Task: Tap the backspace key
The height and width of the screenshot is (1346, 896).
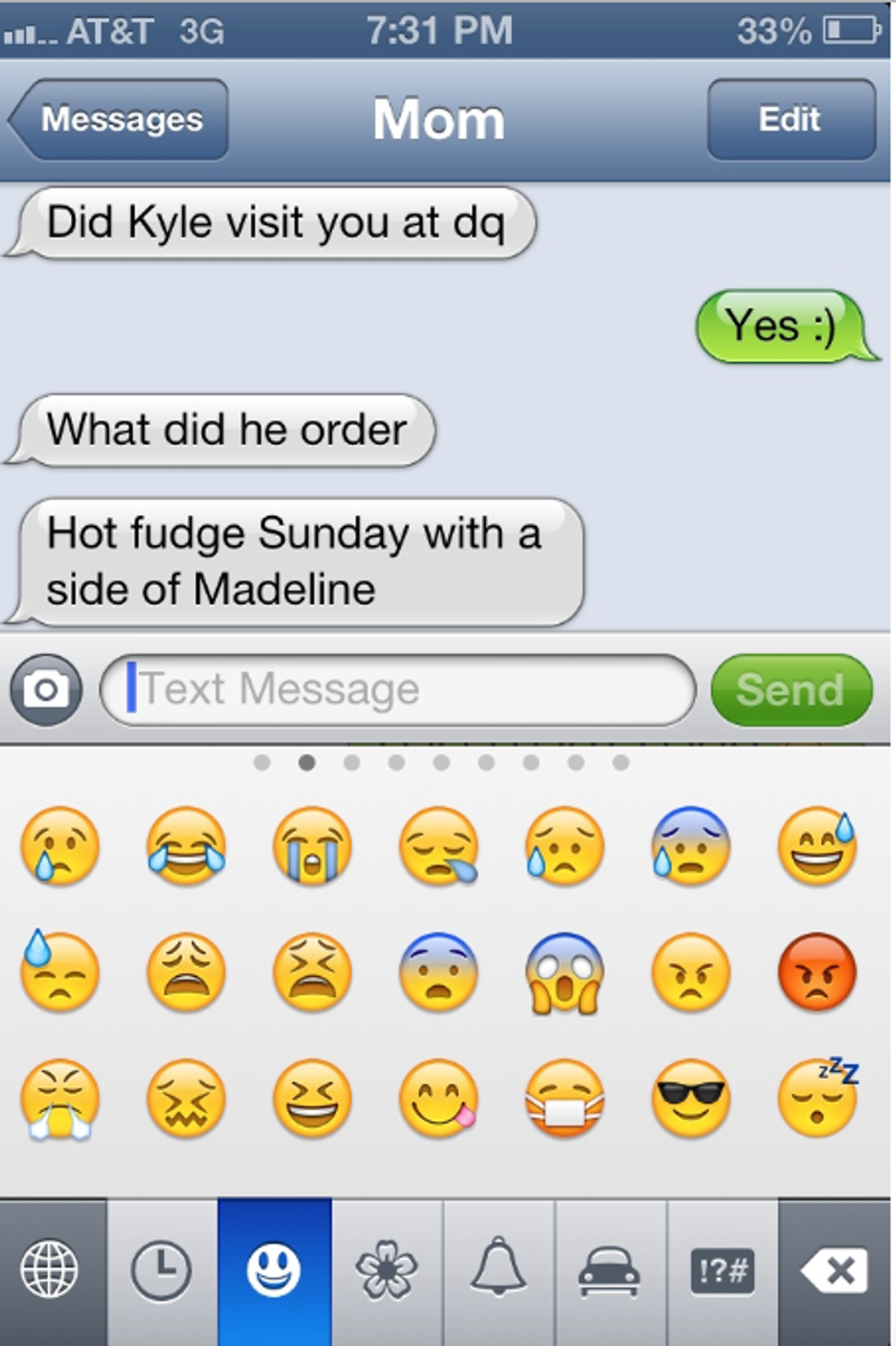Action: click(836, 1271)
